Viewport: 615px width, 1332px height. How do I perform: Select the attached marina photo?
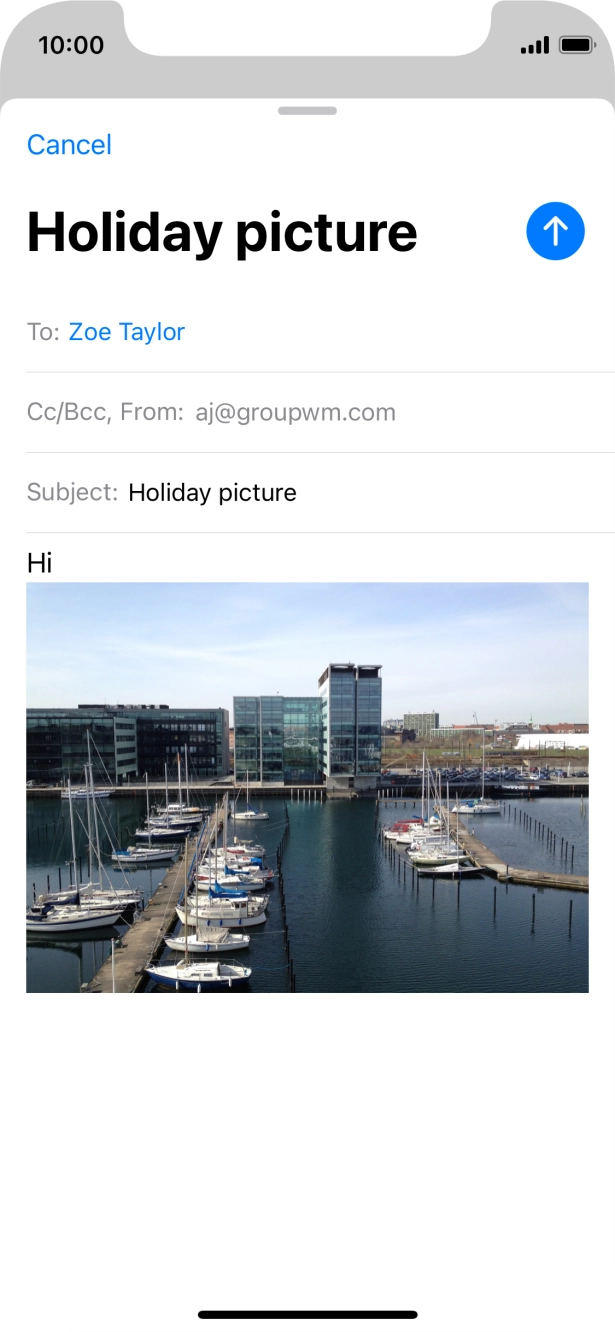(307, 787)
